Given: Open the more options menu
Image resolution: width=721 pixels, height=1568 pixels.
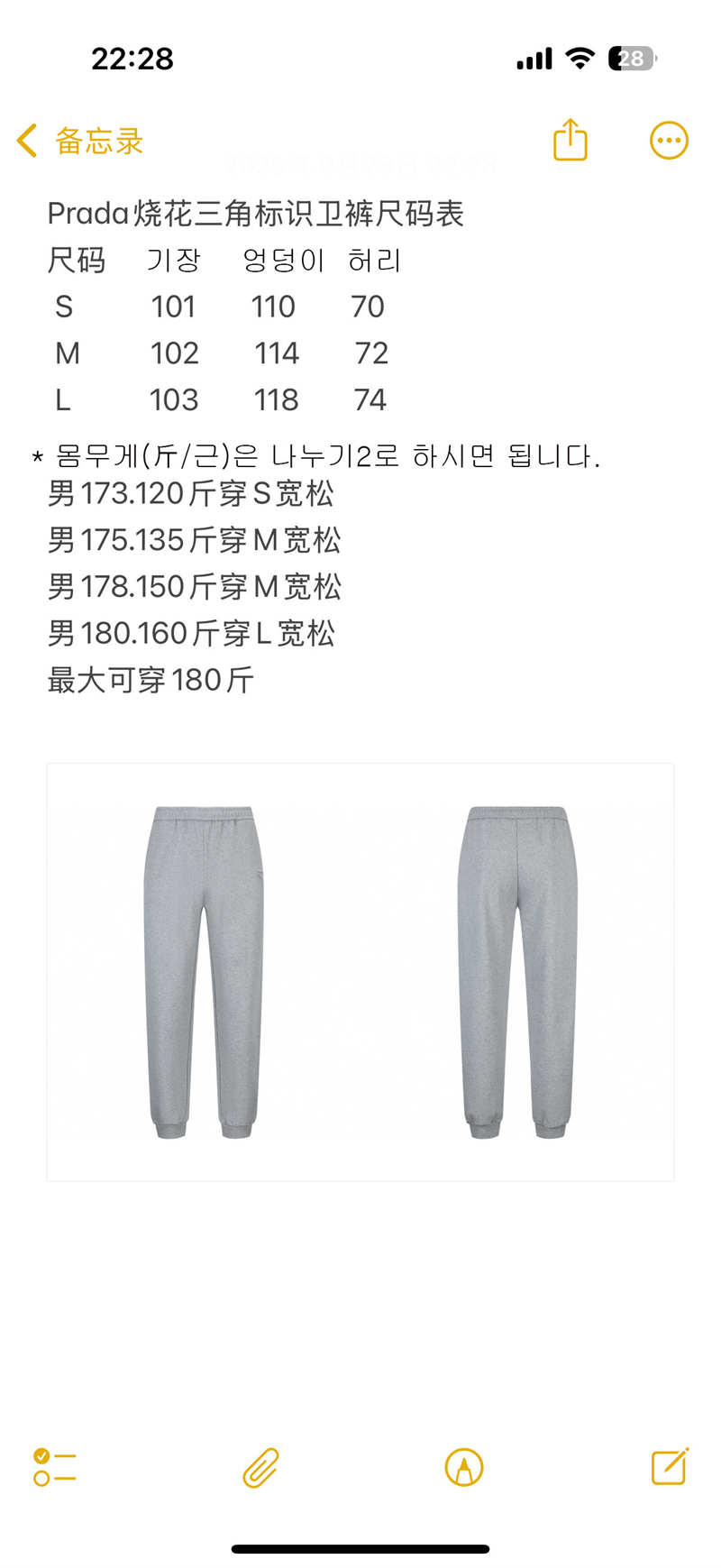Looking at the screenshot, I should (669, 141).
